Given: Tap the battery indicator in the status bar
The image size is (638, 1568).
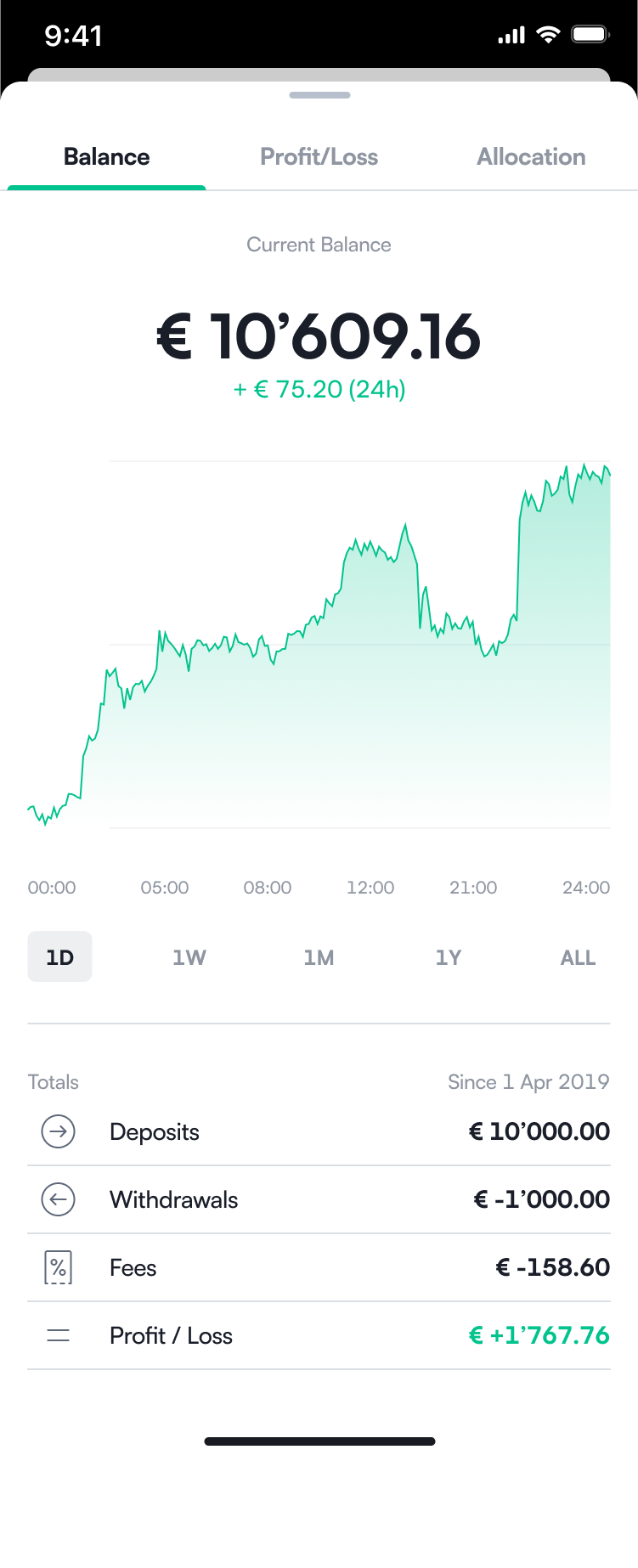Looking at the screenshot, I should coord(591,35).
